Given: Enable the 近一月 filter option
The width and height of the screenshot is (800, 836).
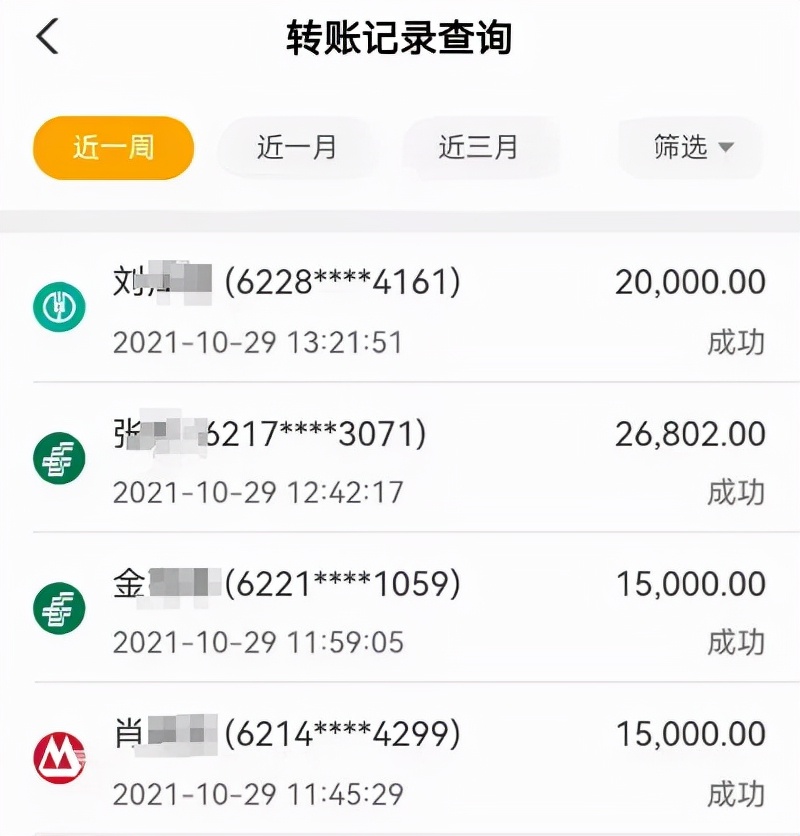Looking at the screenshot, I should coord(297,147).
